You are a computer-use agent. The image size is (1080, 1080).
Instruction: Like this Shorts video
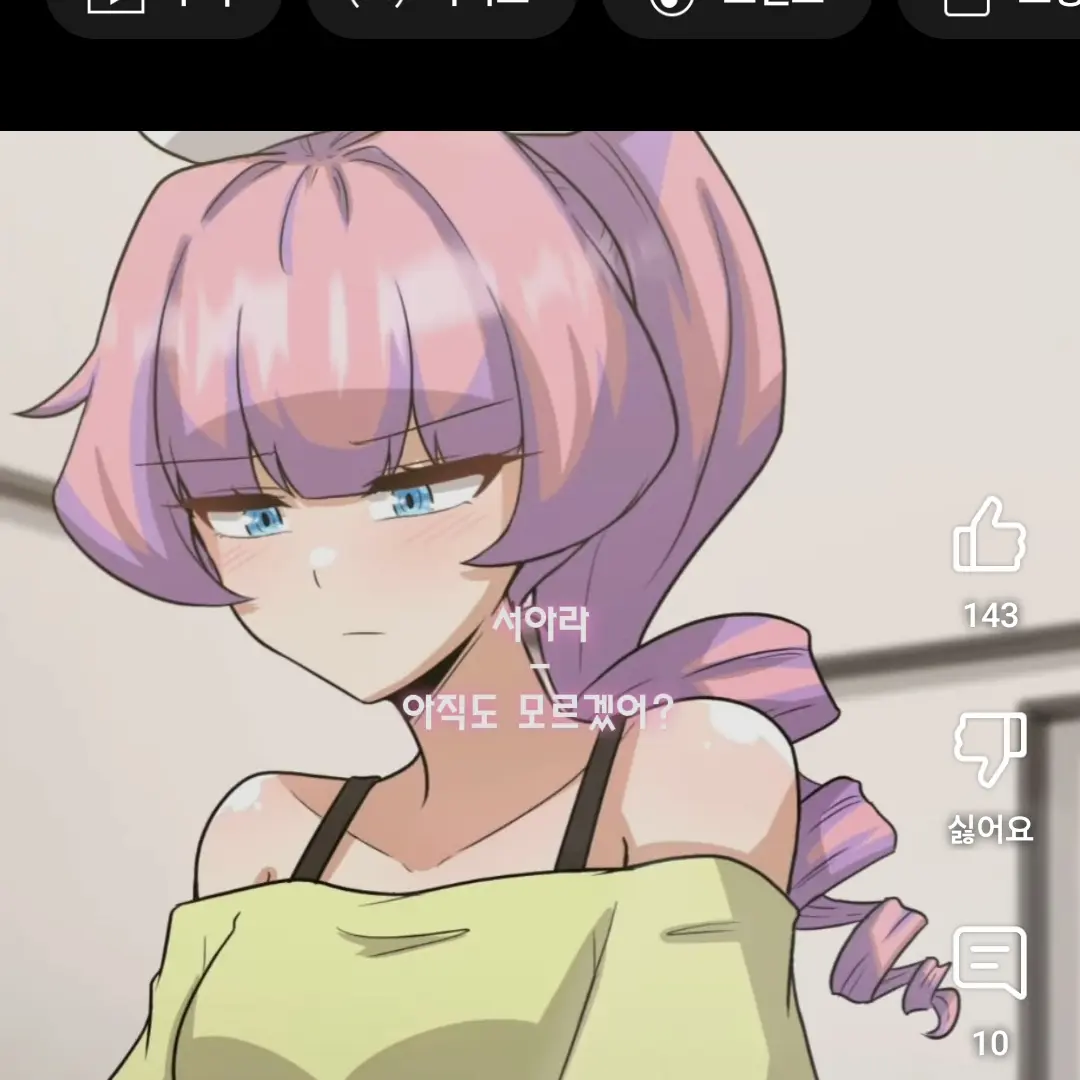989,537
